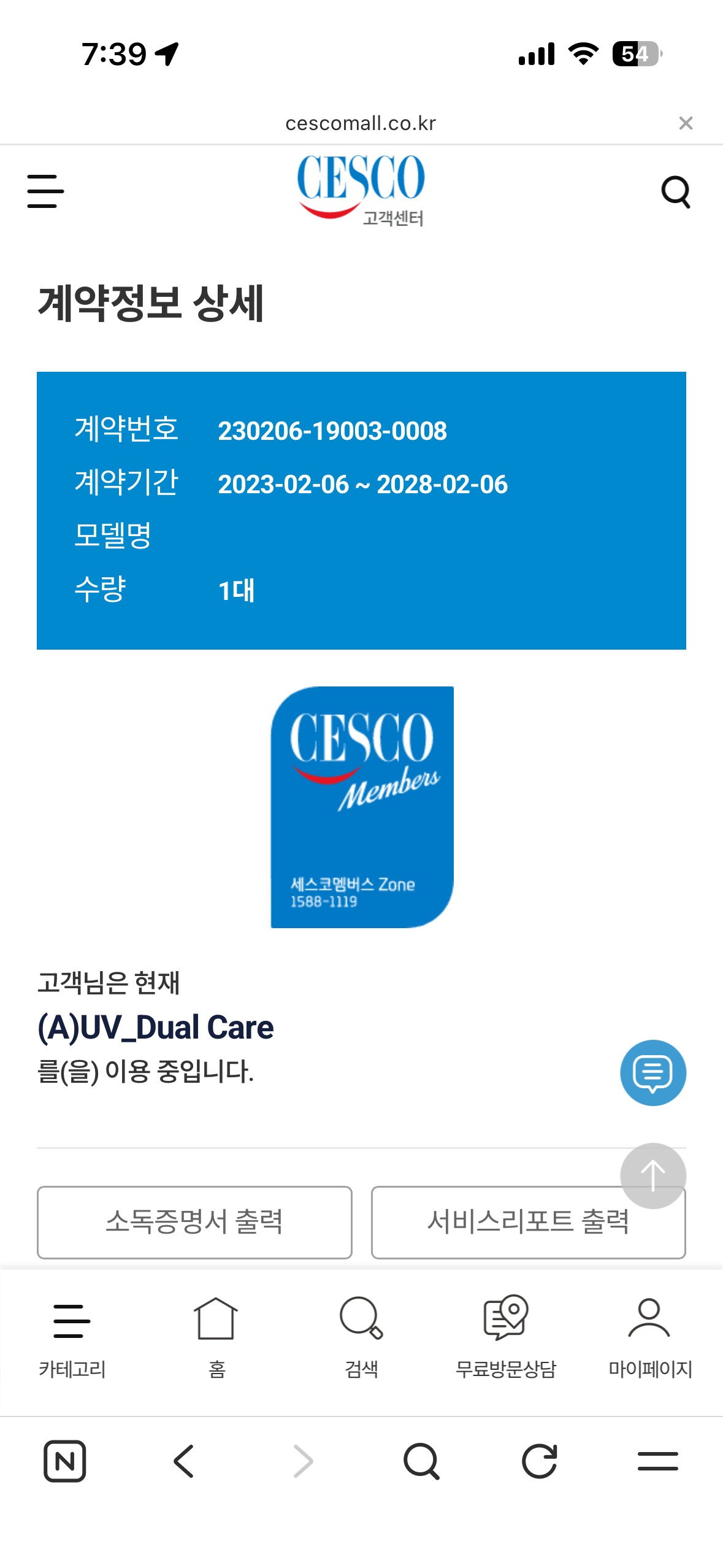Close the in-app browser page
This screenshot has width=723, height=1568.
pyautogui.click(x=686, y=123)
